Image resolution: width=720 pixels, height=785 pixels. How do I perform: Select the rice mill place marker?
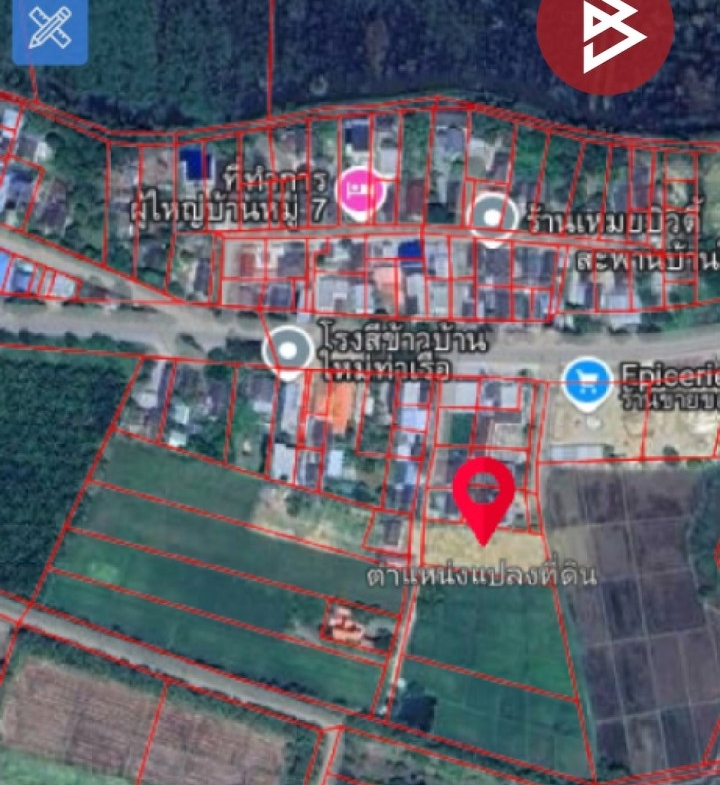point(288,350)
